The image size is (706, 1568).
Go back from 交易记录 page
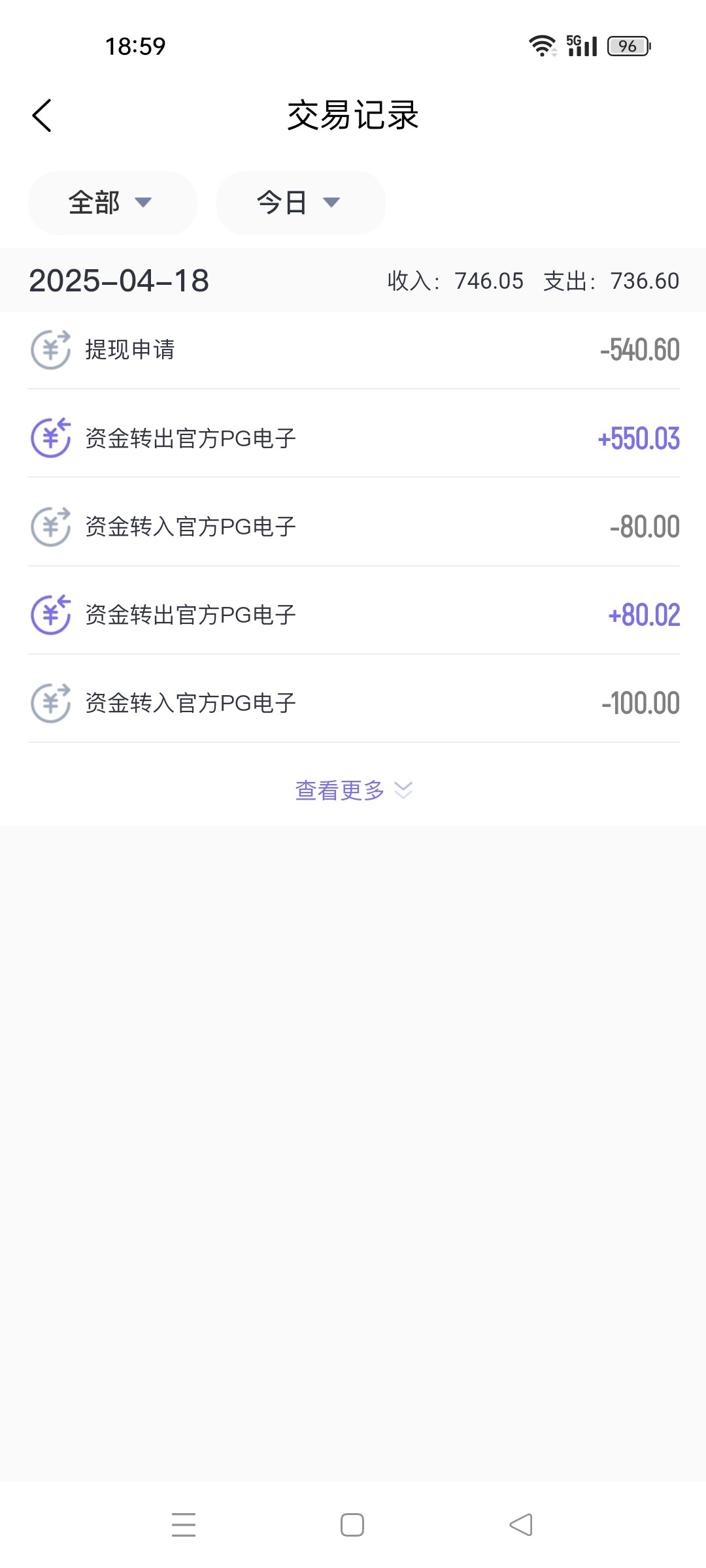point(42,116)
